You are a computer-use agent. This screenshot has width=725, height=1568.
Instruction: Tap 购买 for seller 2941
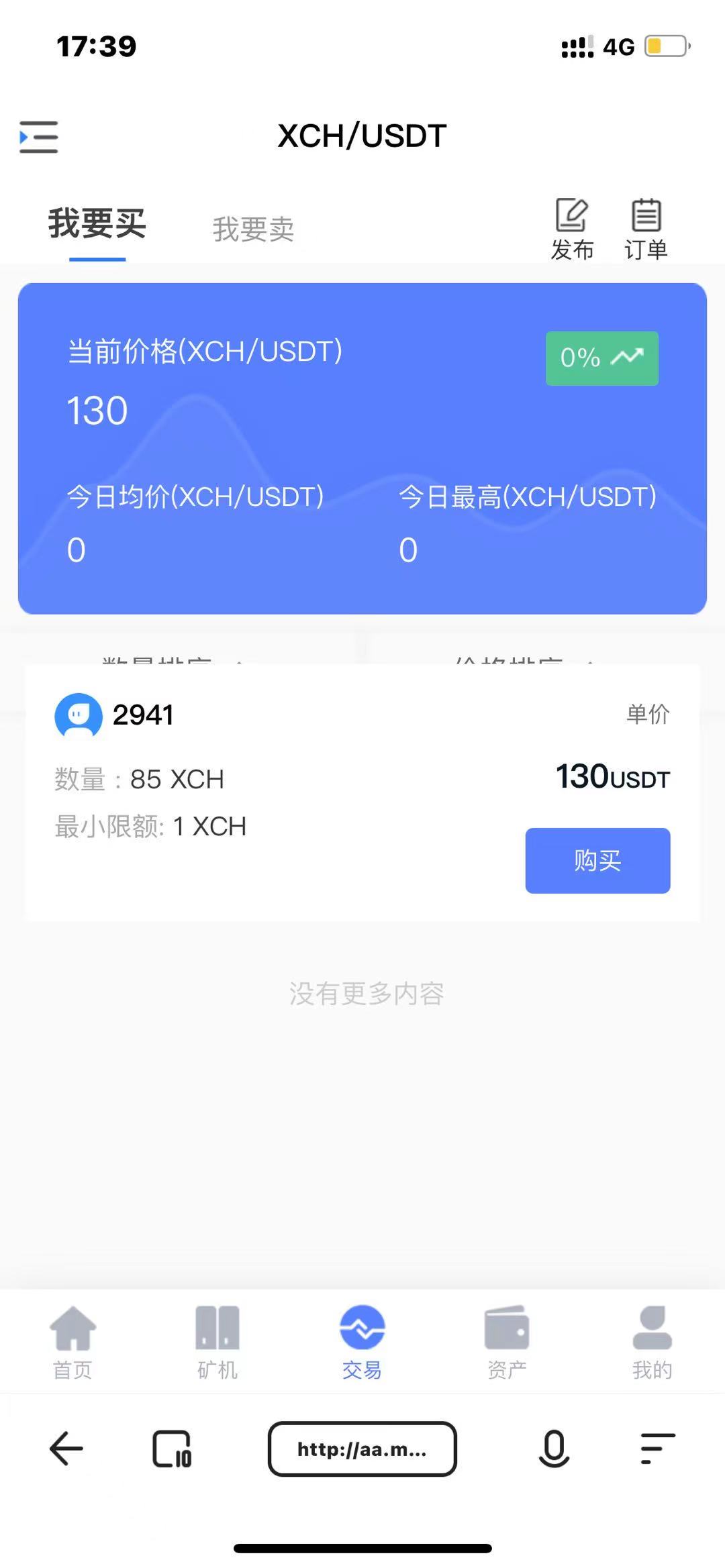point(597,860)
